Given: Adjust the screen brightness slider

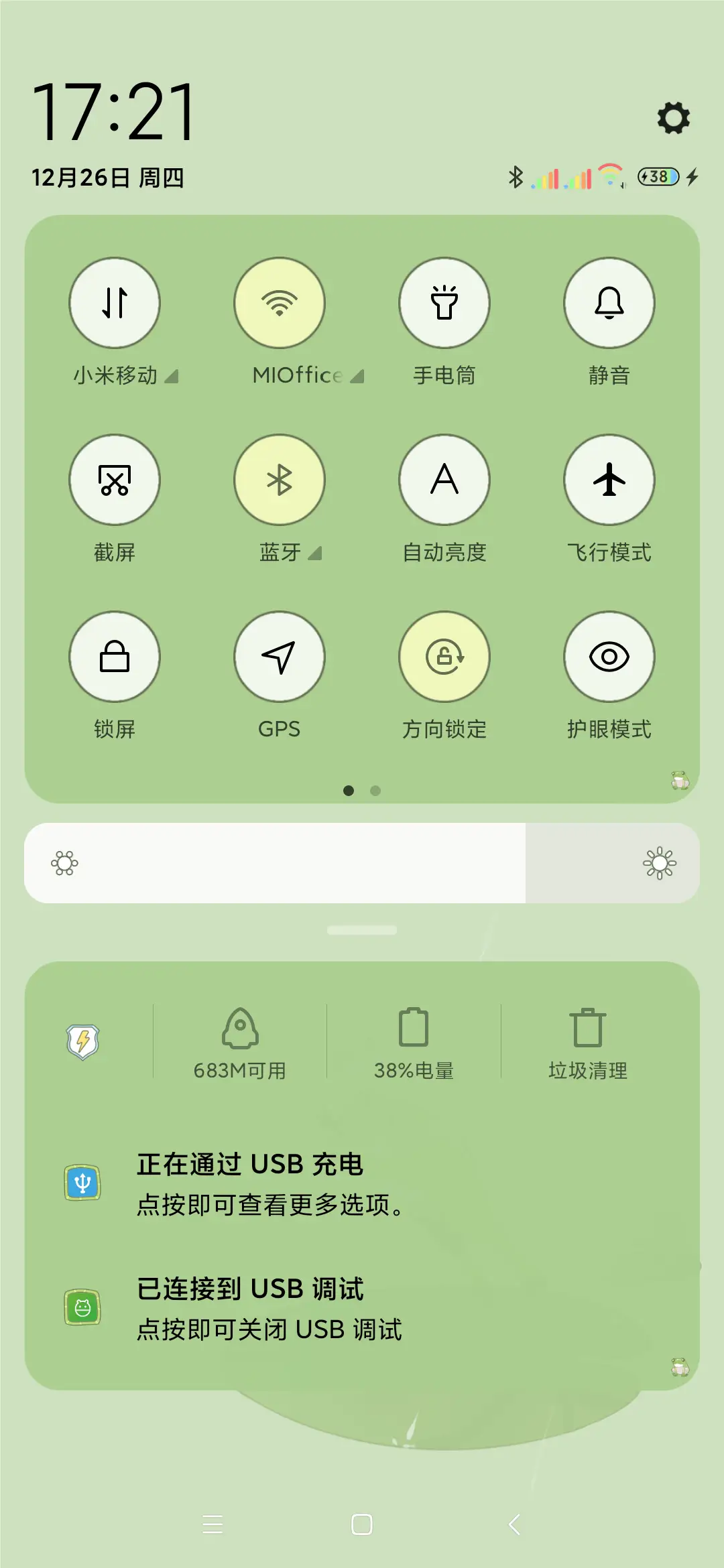Looking at the screenshot, I should pyautogui.click(x=362, y=863).
